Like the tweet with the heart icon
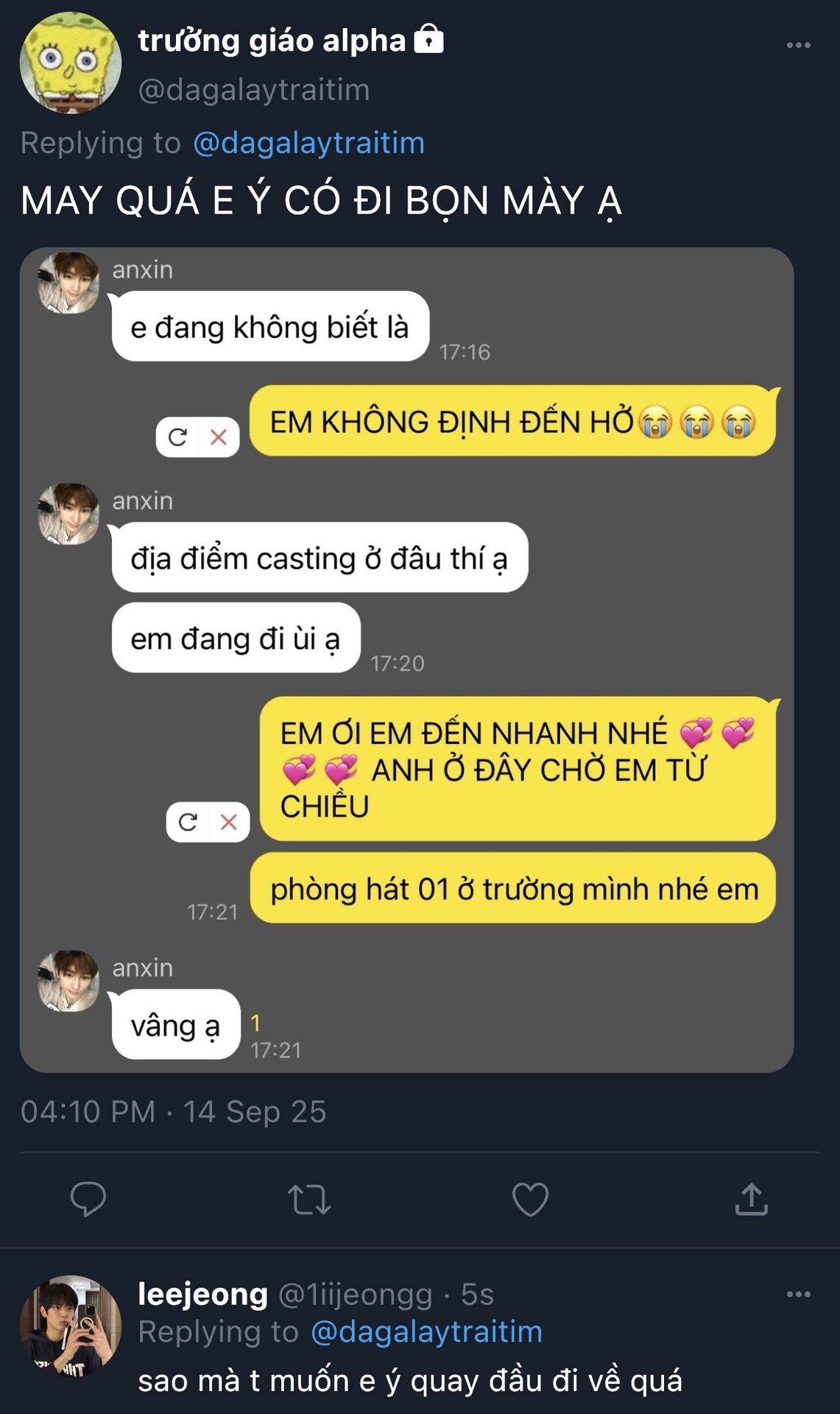This screenshot has width=840, height=1414. coord(530,1199)
